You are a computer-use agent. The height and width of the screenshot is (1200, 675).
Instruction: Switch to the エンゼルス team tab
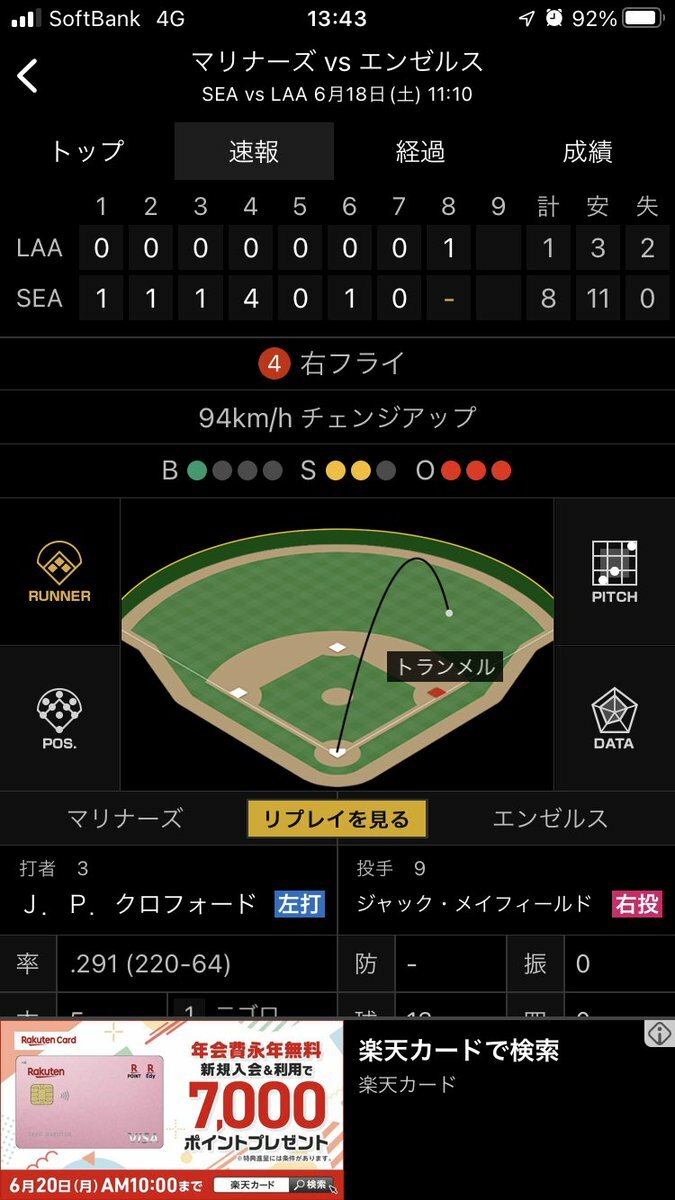550,819
